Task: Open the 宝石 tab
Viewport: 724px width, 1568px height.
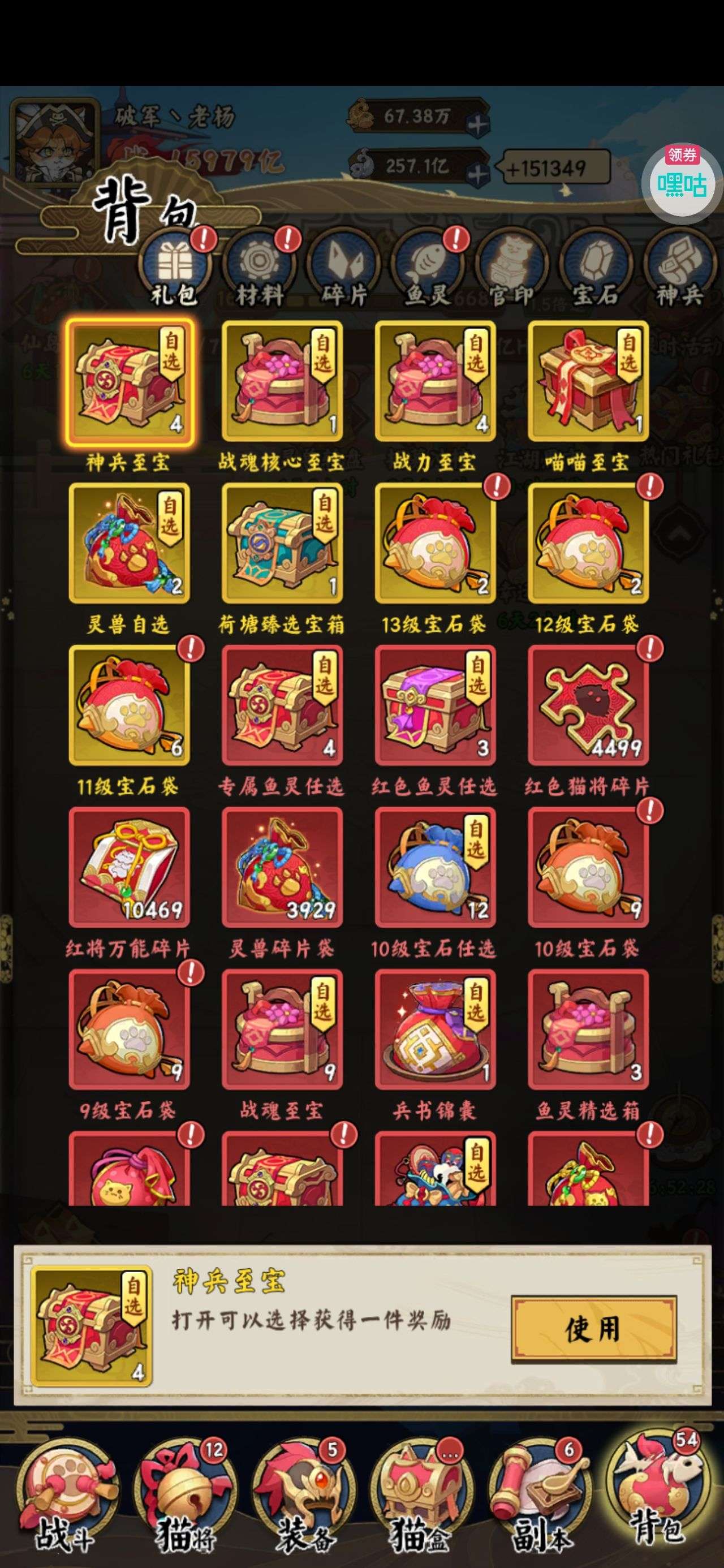Action: 596,269
